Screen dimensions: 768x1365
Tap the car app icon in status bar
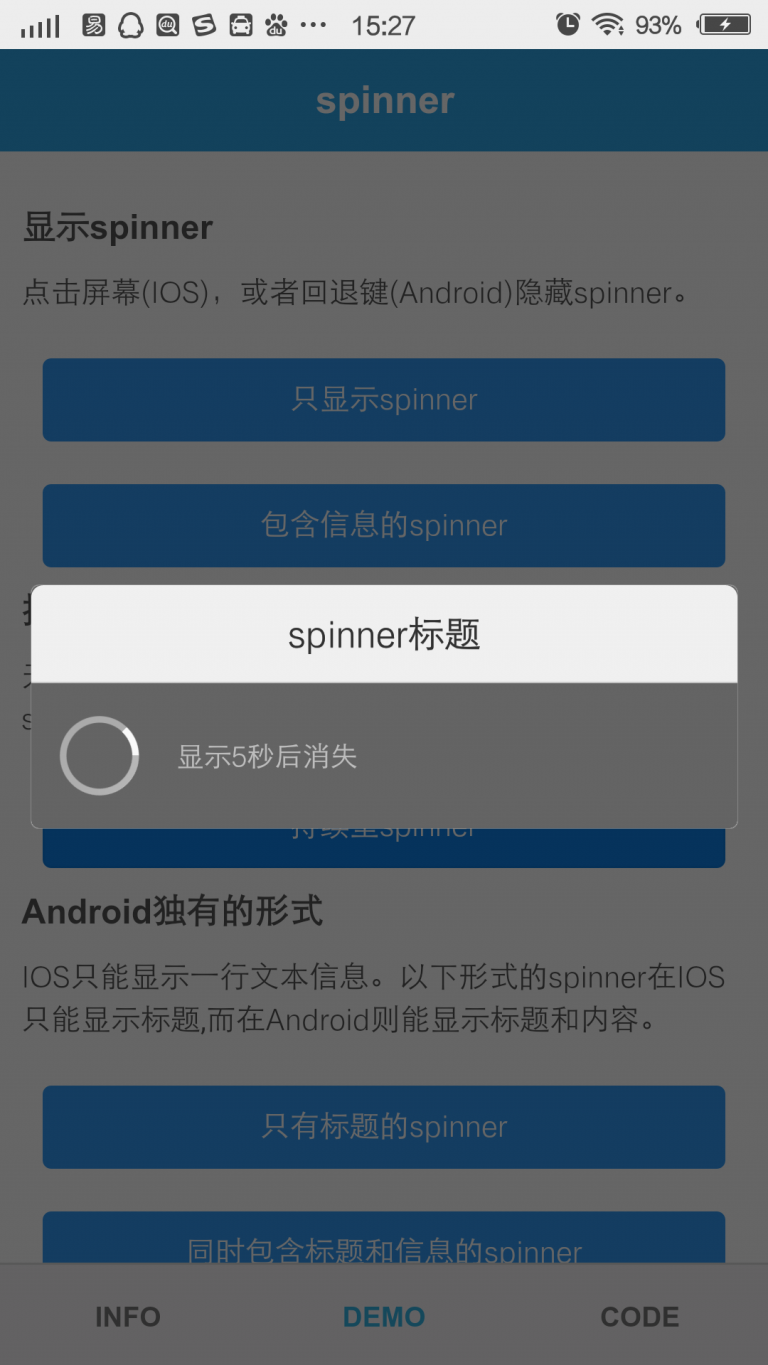tap(241, 25)
